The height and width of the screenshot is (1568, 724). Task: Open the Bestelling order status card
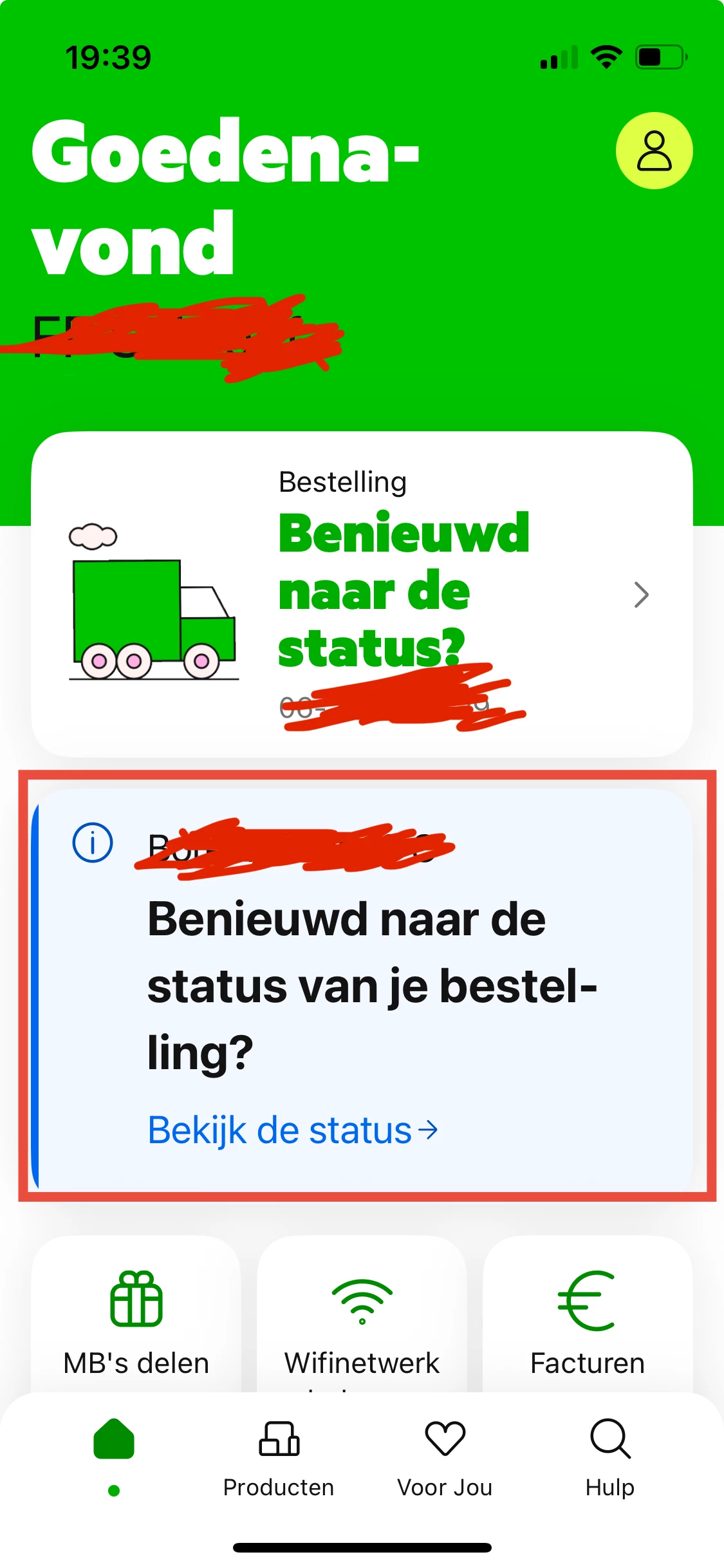point(362,593)
